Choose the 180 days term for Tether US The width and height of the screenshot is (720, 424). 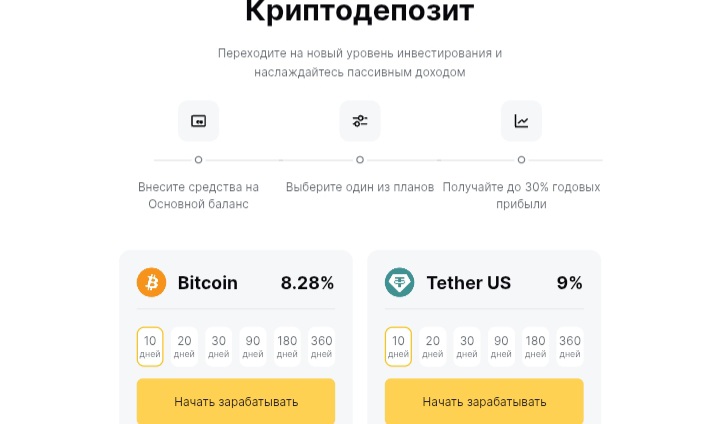535,346
